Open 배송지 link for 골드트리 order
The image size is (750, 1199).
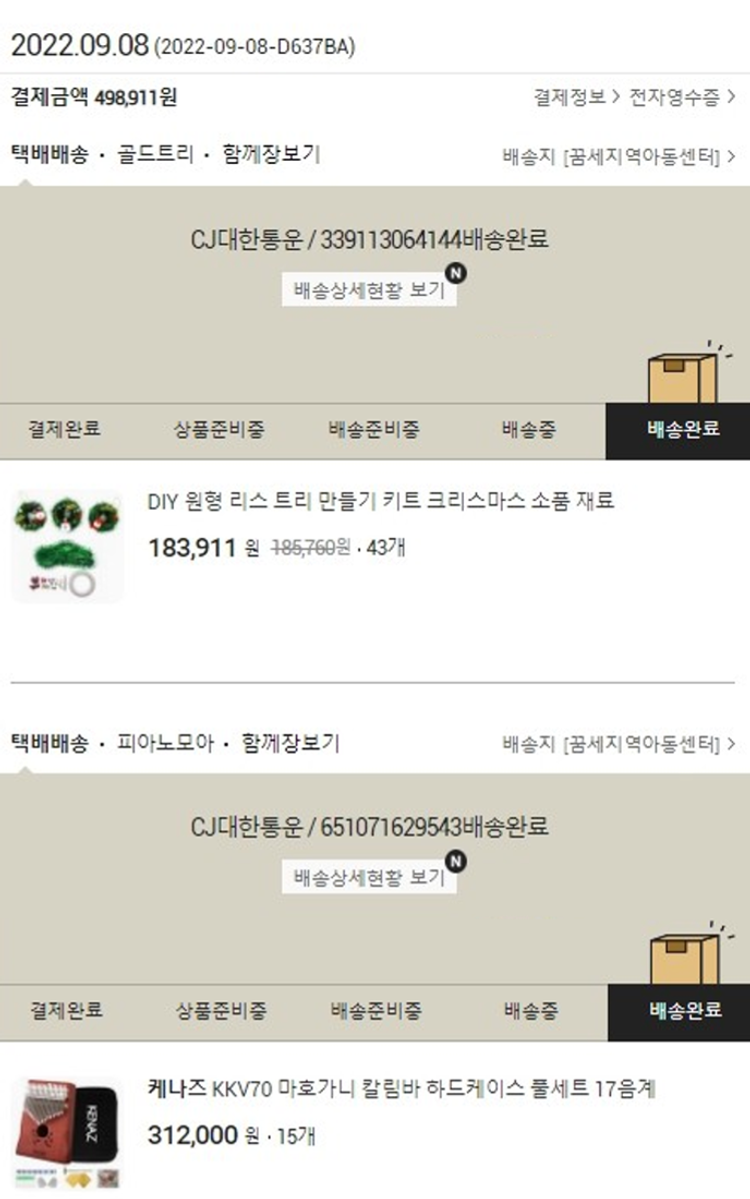pos(619,156)
